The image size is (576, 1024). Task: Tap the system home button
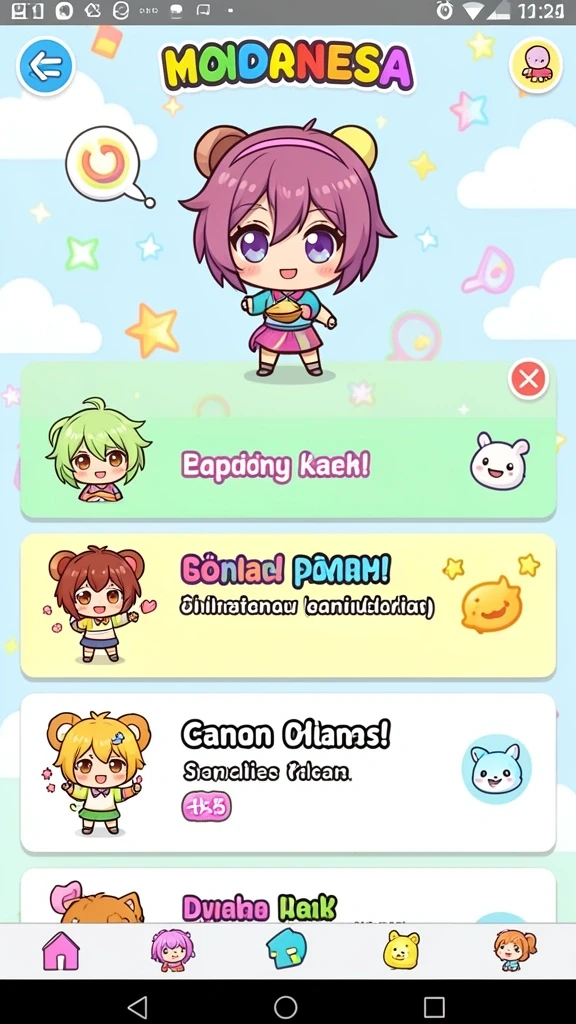[x=285, y=1006]
